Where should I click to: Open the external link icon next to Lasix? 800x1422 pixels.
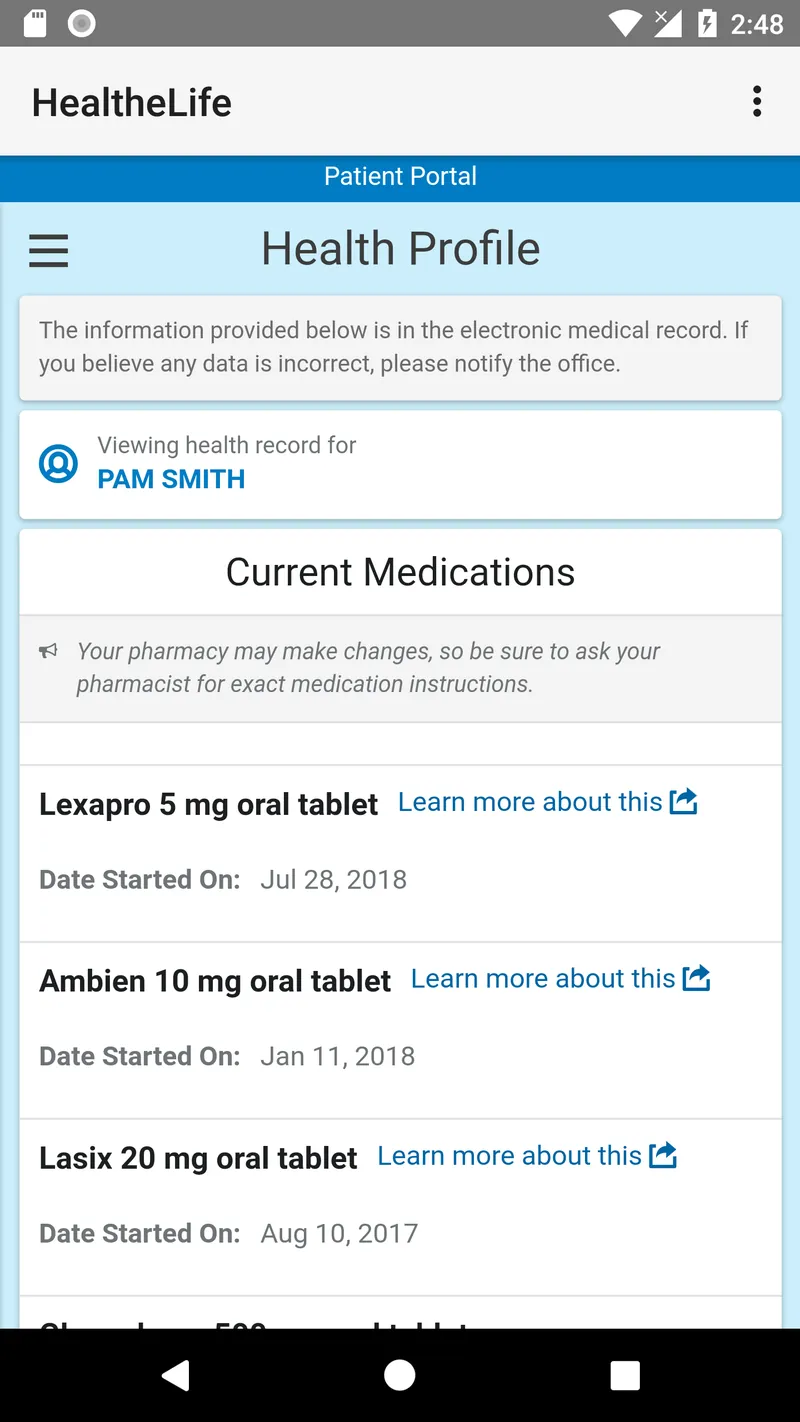(663, 1155)
